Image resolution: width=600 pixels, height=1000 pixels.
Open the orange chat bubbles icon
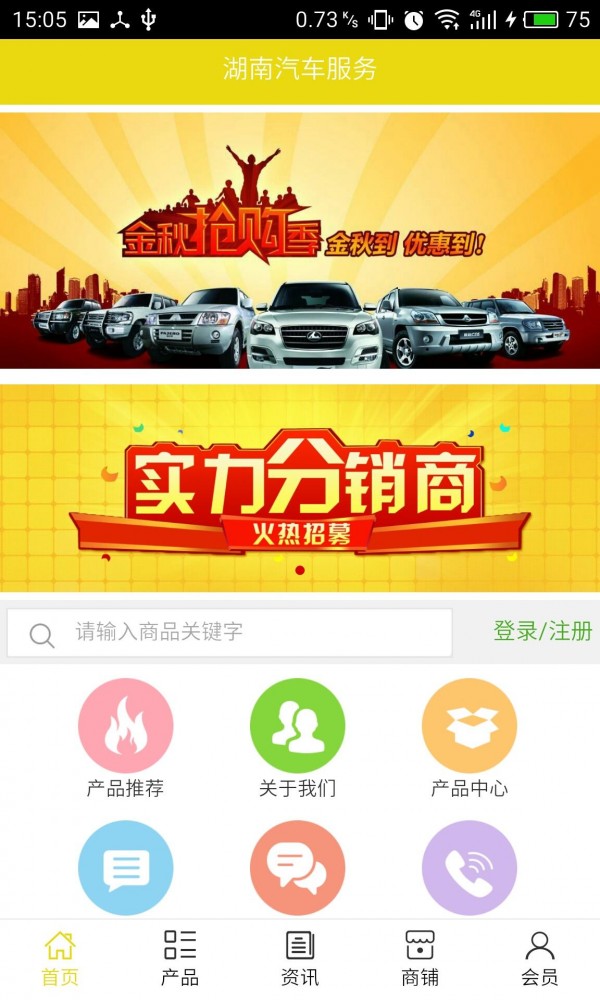tap(297, 868)
